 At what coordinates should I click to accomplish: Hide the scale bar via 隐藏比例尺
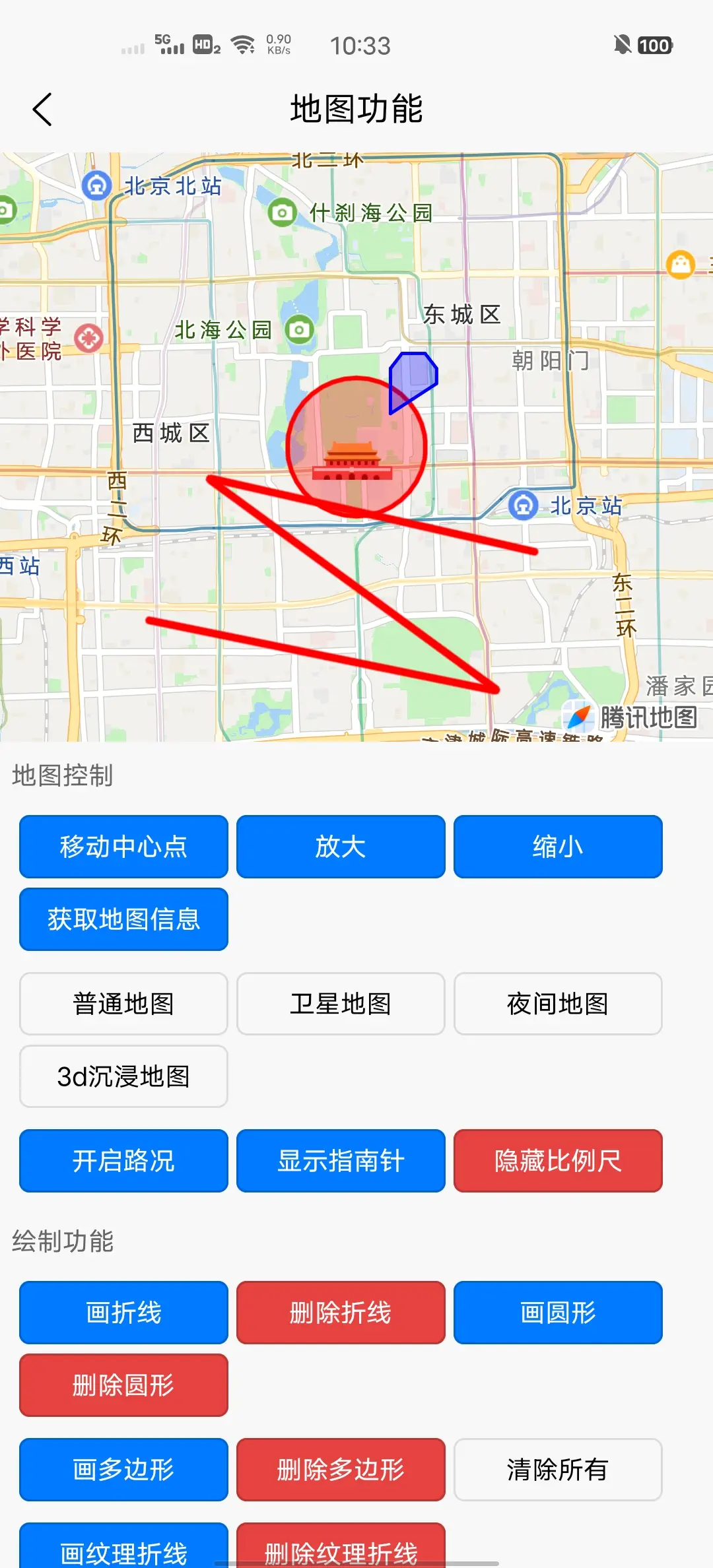point(558,1161)
